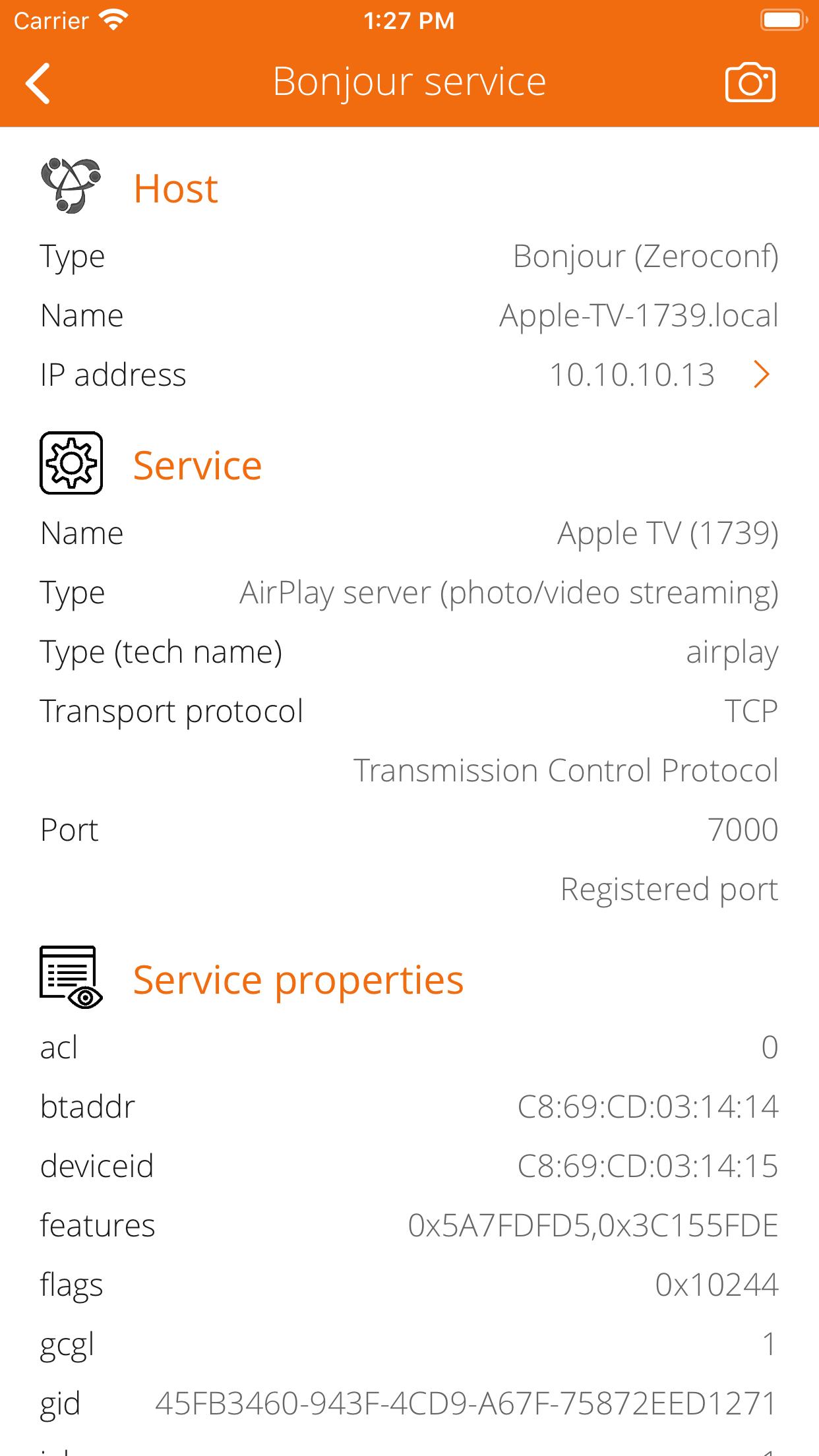Tap the time 1:27 PM
The width and height of the screenshot is (819, 1456).
pos(409,20)
